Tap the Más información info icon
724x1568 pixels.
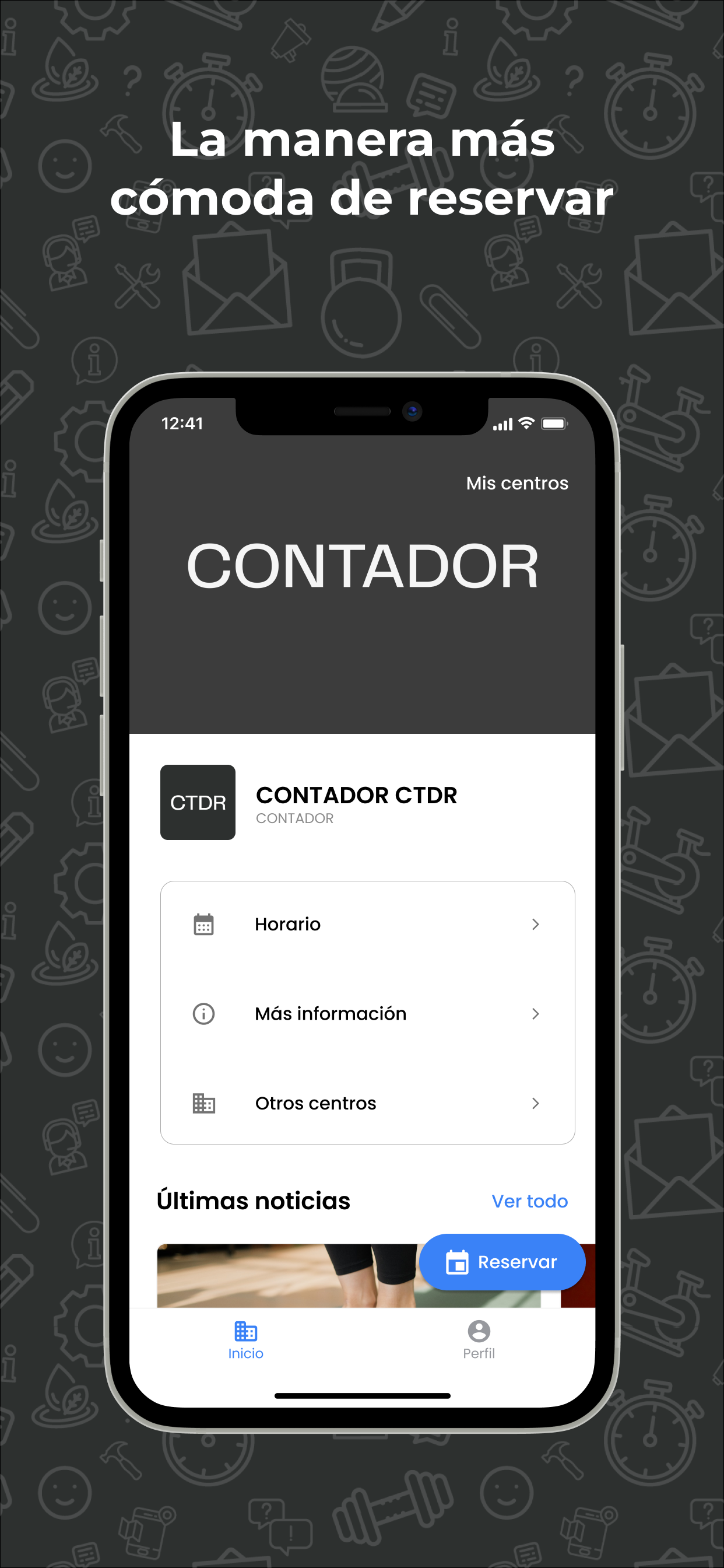tap(203, 1013)
